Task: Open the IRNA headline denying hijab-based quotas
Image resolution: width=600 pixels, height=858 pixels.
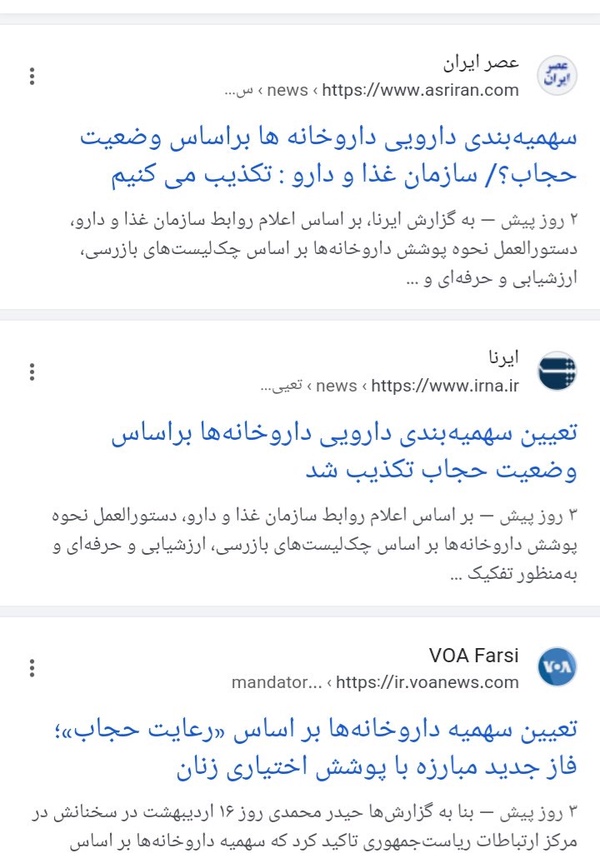Action: (344, 452)
